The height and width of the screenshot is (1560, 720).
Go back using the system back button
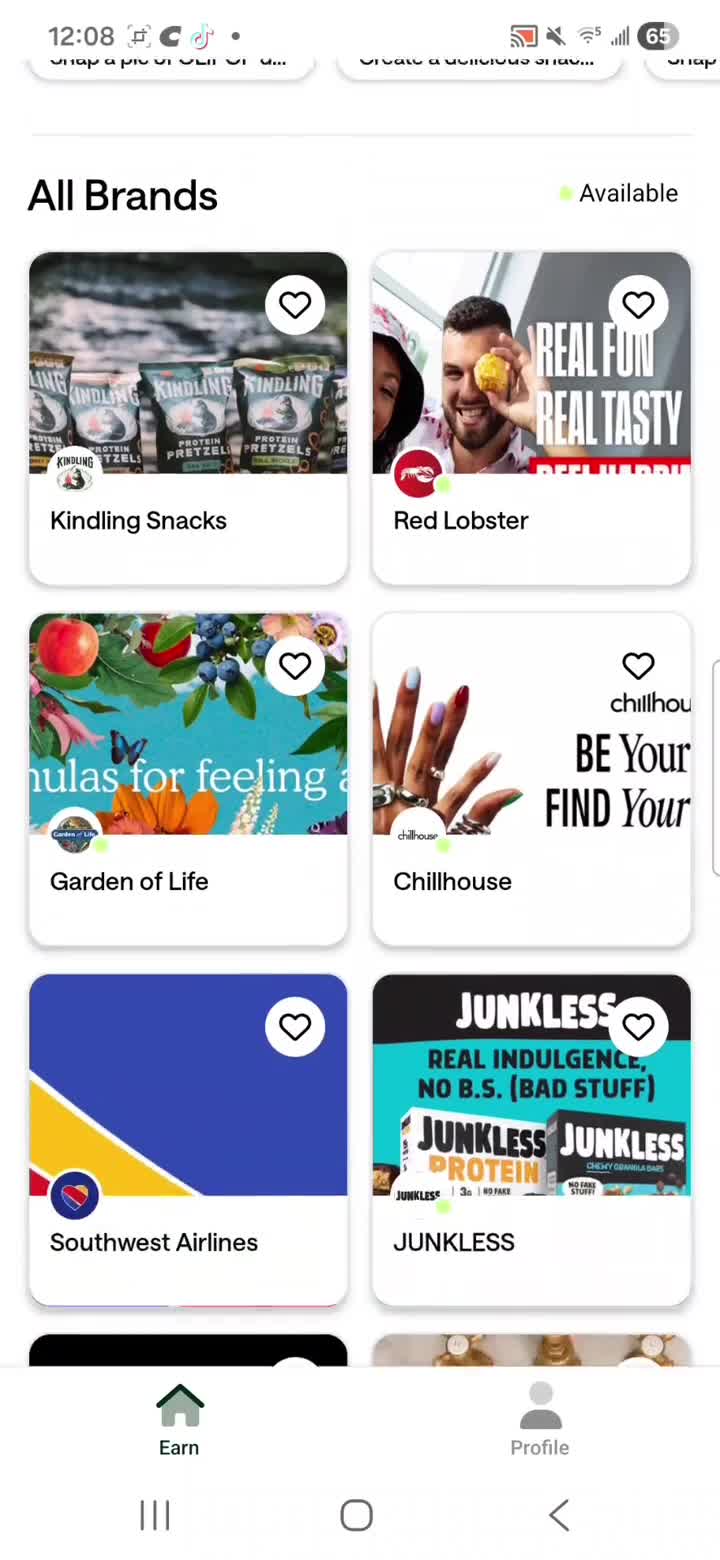pyautogui.click(x=559, y=1515)
